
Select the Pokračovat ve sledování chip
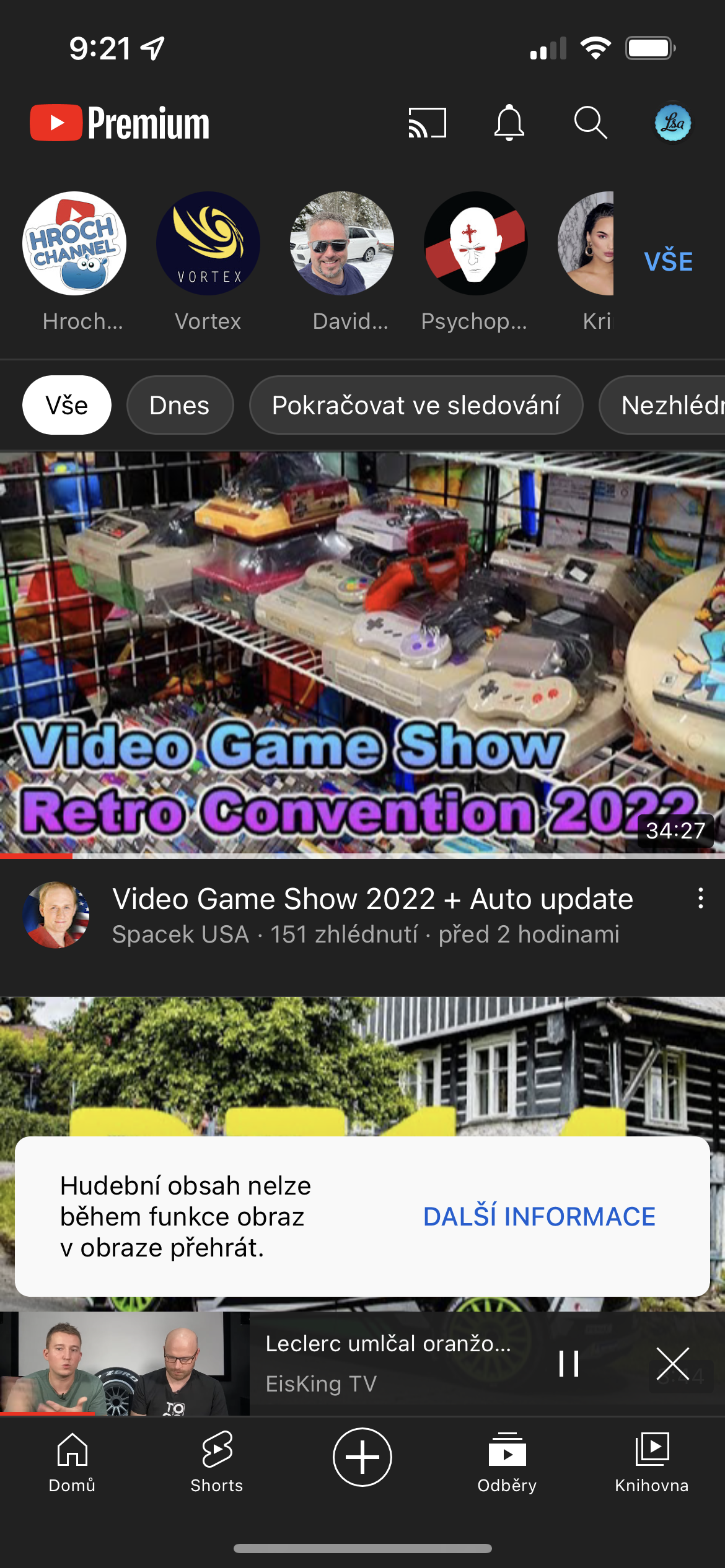point(416,405)
